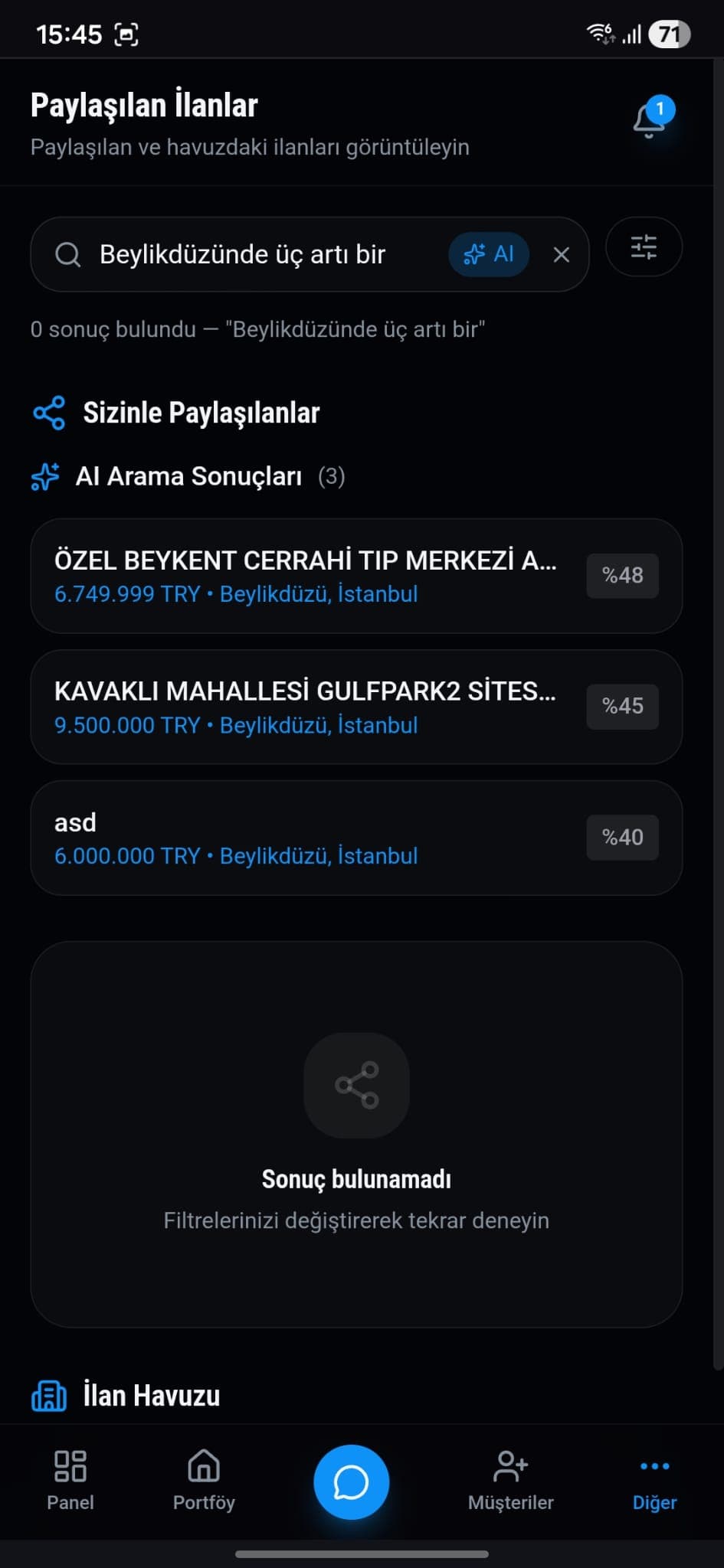
Task: Click the Sizinle Paylaşılanlar share icon
Action: click(x=48, y=412)
